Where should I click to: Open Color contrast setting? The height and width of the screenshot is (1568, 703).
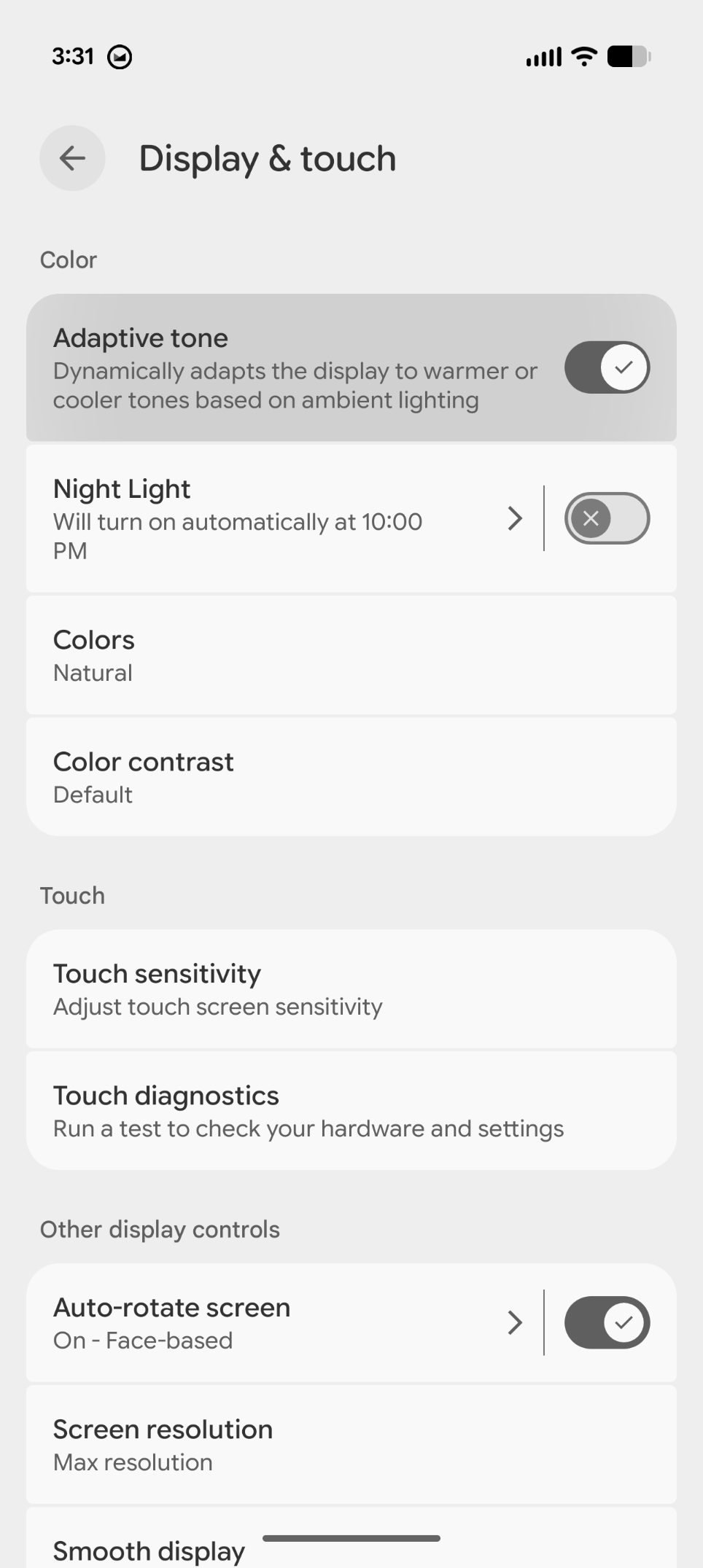click(351, 776)
